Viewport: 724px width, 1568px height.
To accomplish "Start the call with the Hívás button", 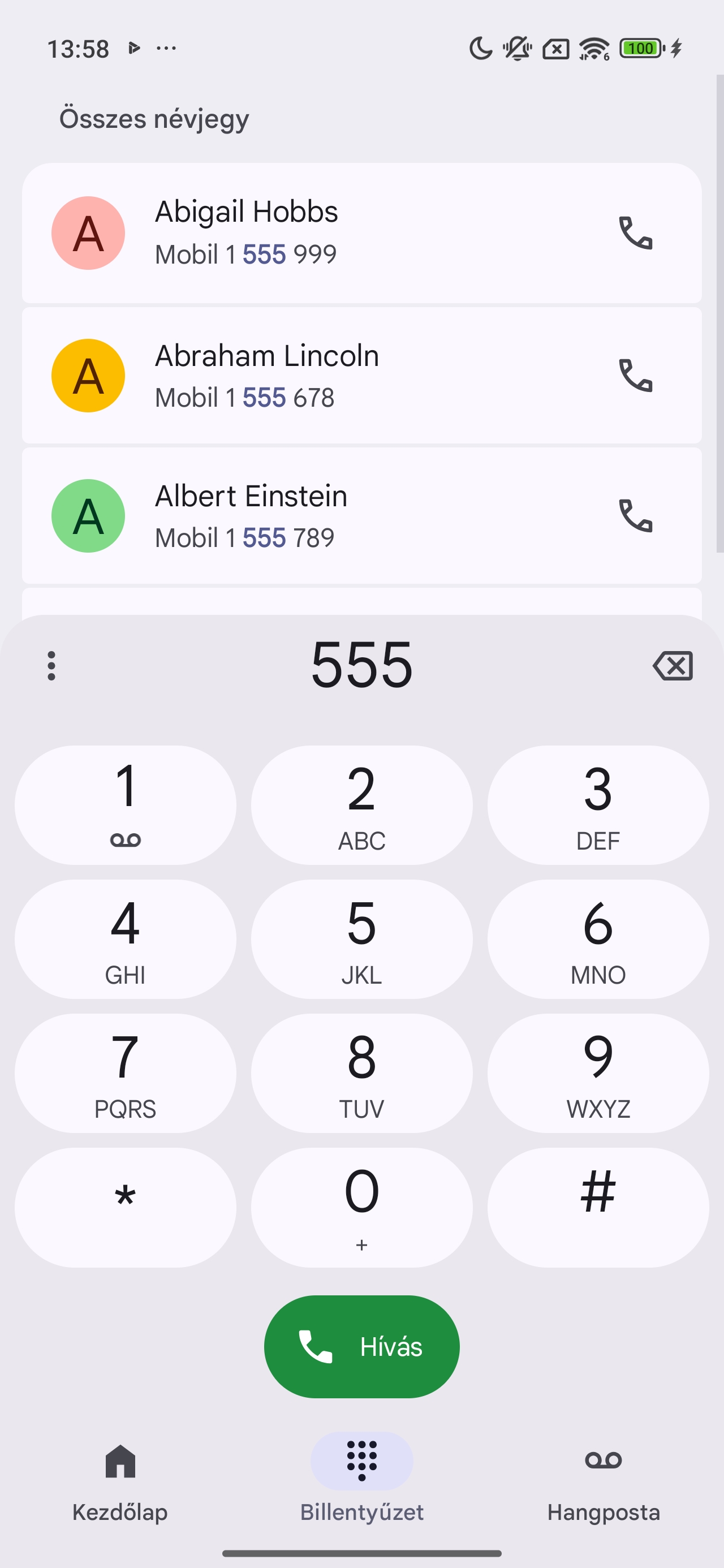I will click(x=361, y=1346).
